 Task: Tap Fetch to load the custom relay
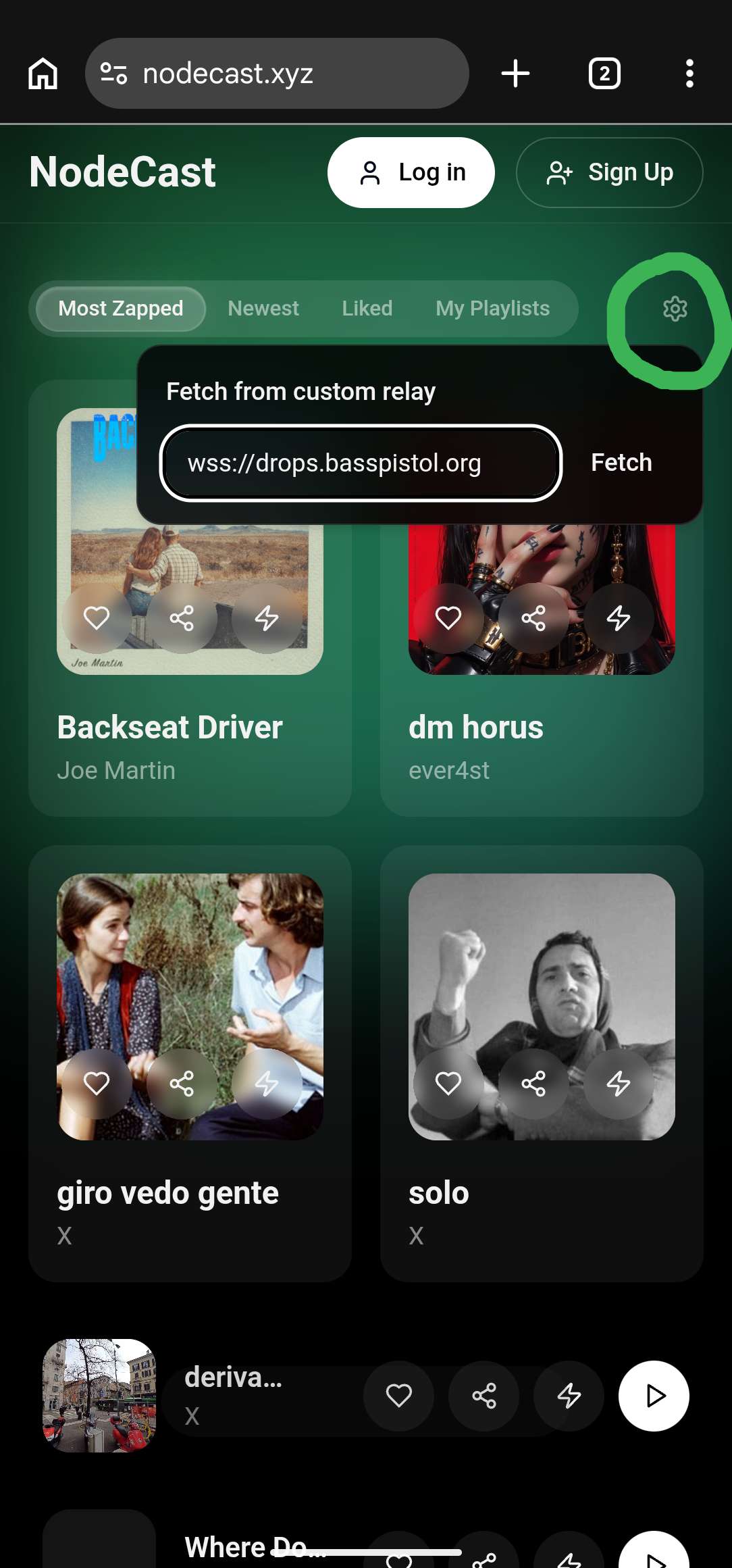[x=621, y=463]
